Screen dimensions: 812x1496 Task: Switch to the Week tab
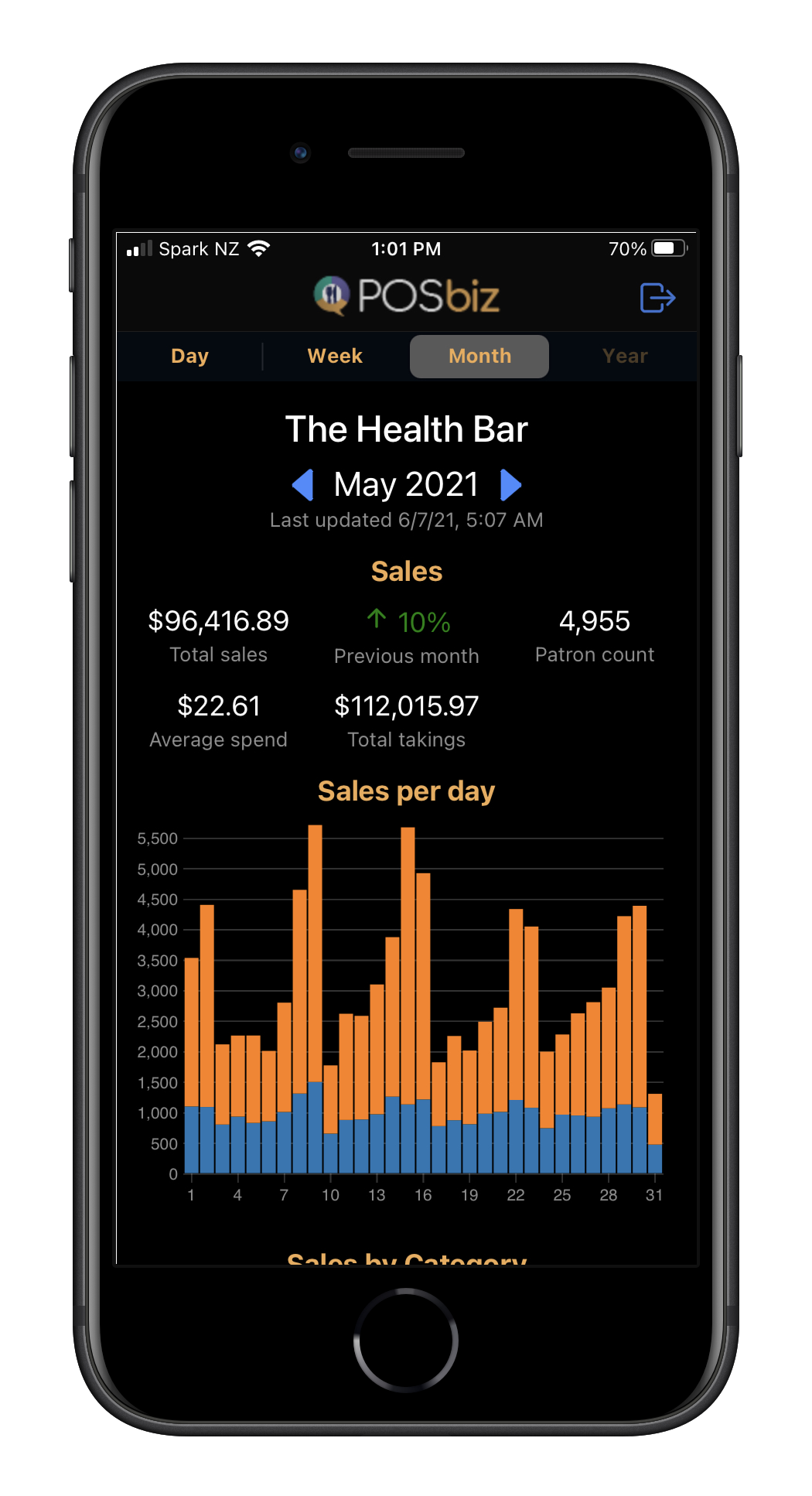335,357
